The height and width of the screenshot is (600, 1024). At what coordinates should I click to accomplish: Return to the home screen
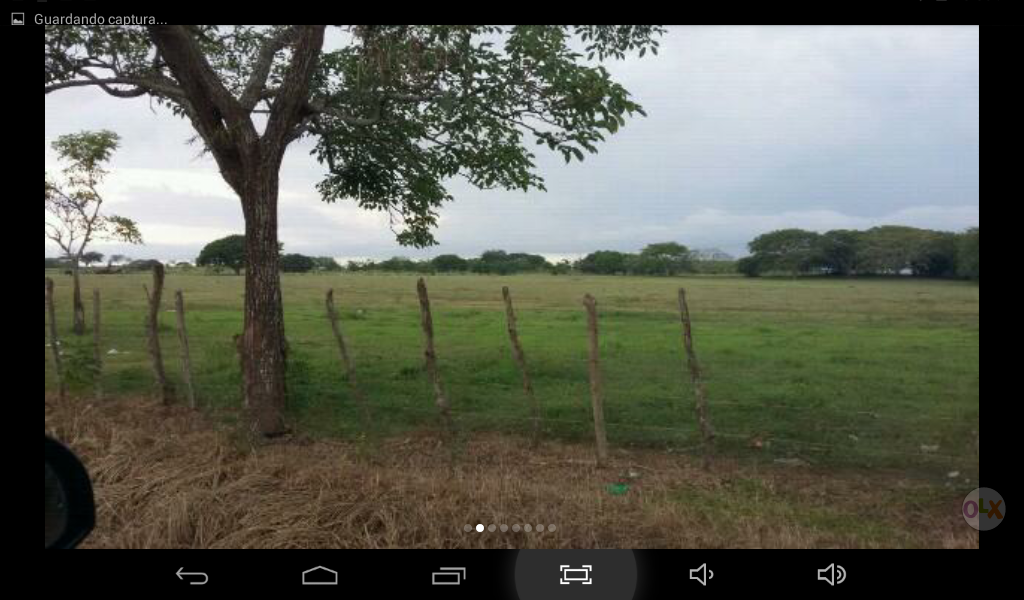[320, 575]
